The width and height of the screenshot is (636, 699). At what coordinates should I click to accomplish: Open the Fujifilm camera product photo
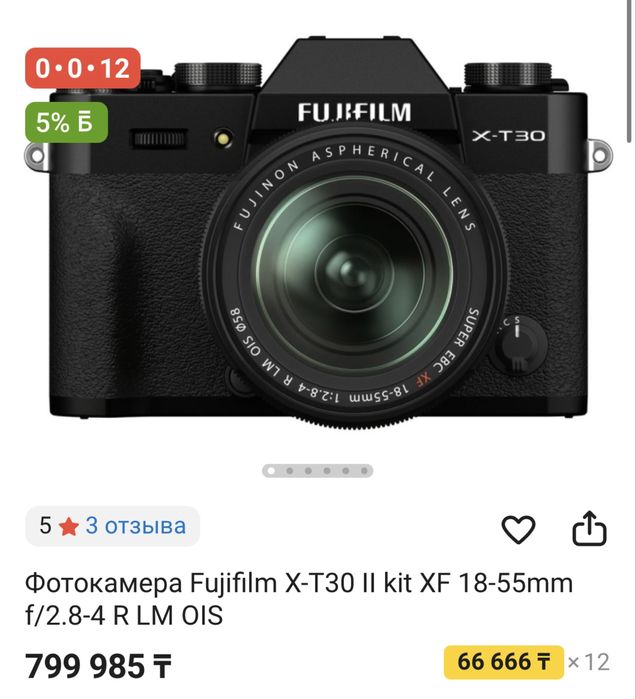[318, 240]
